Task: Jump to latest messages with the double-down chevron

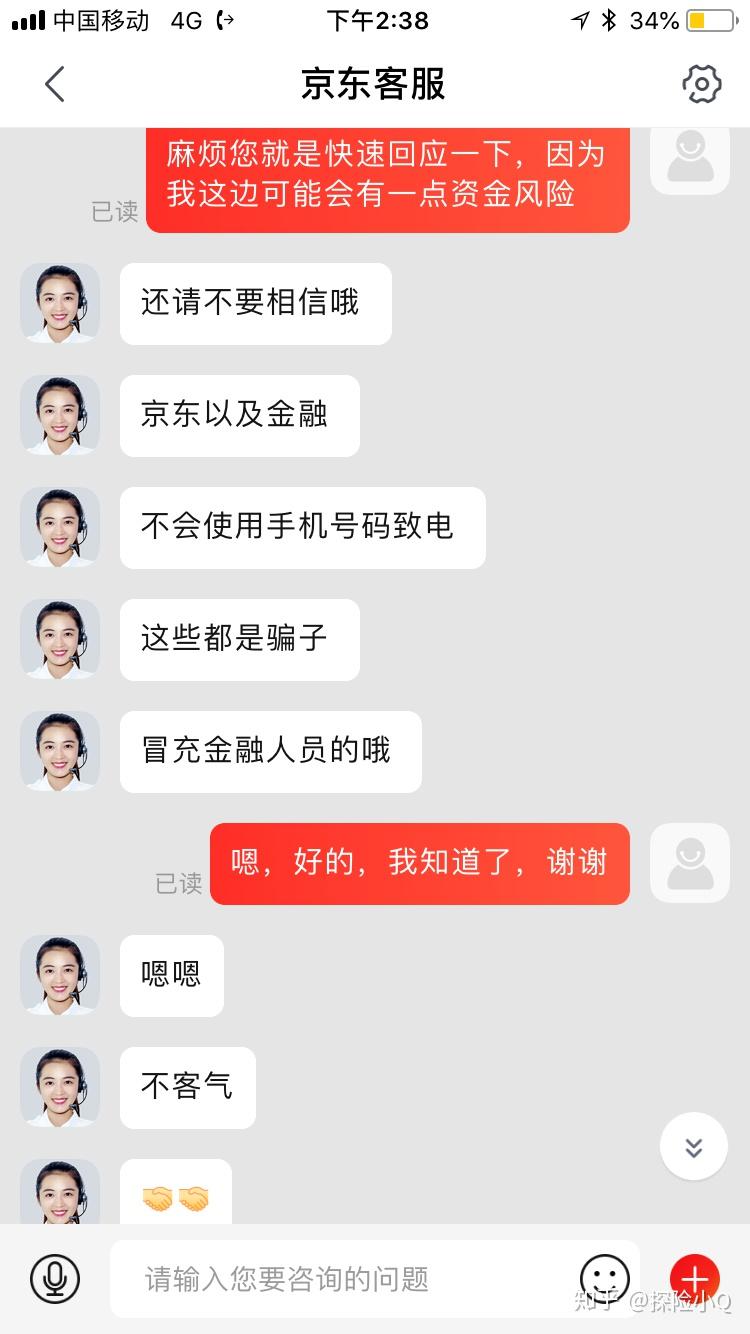Action: click(x=694, y=1147)
